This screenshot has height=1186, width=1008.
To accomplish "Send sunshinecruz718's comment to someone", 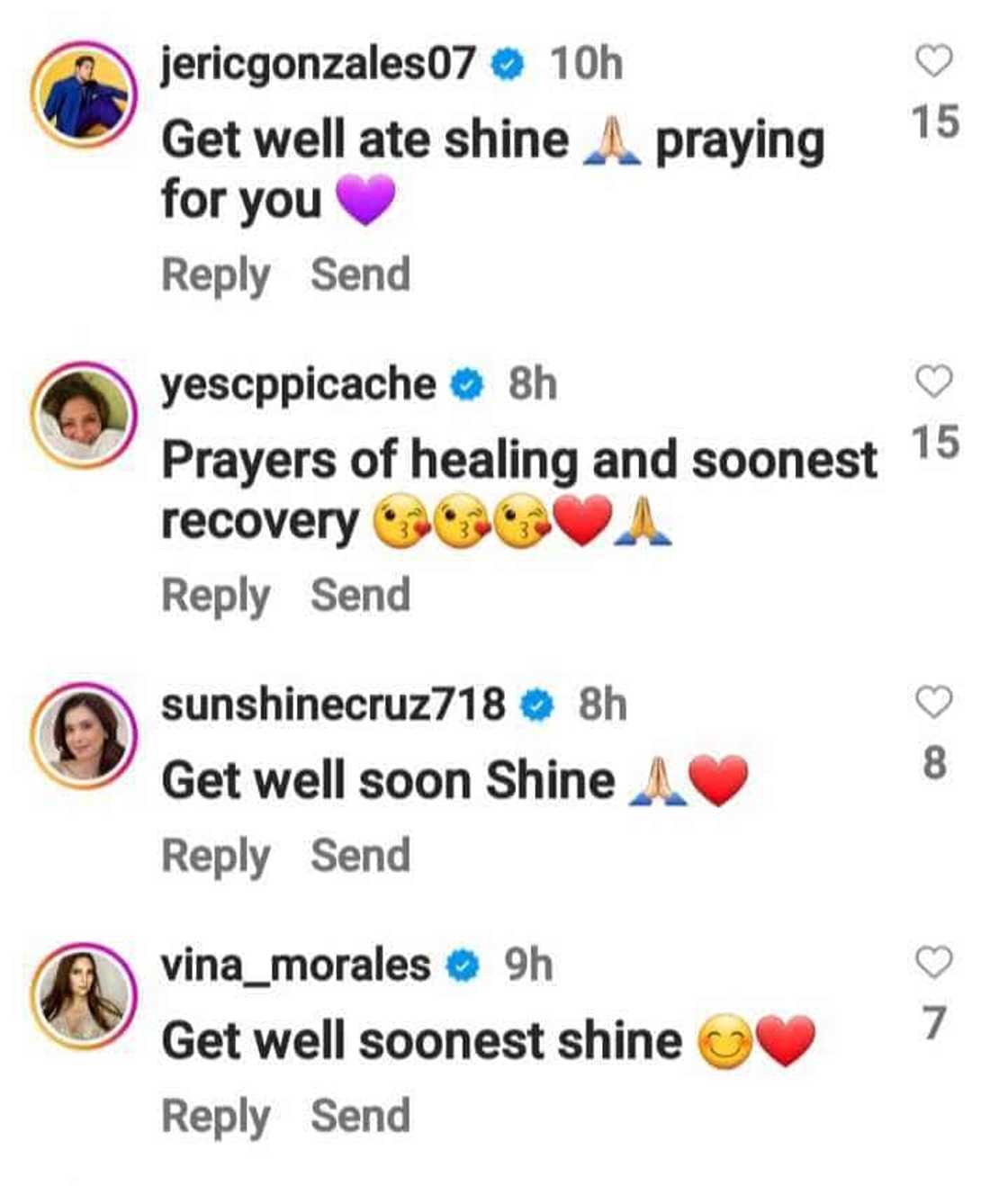I will [360, 856].
